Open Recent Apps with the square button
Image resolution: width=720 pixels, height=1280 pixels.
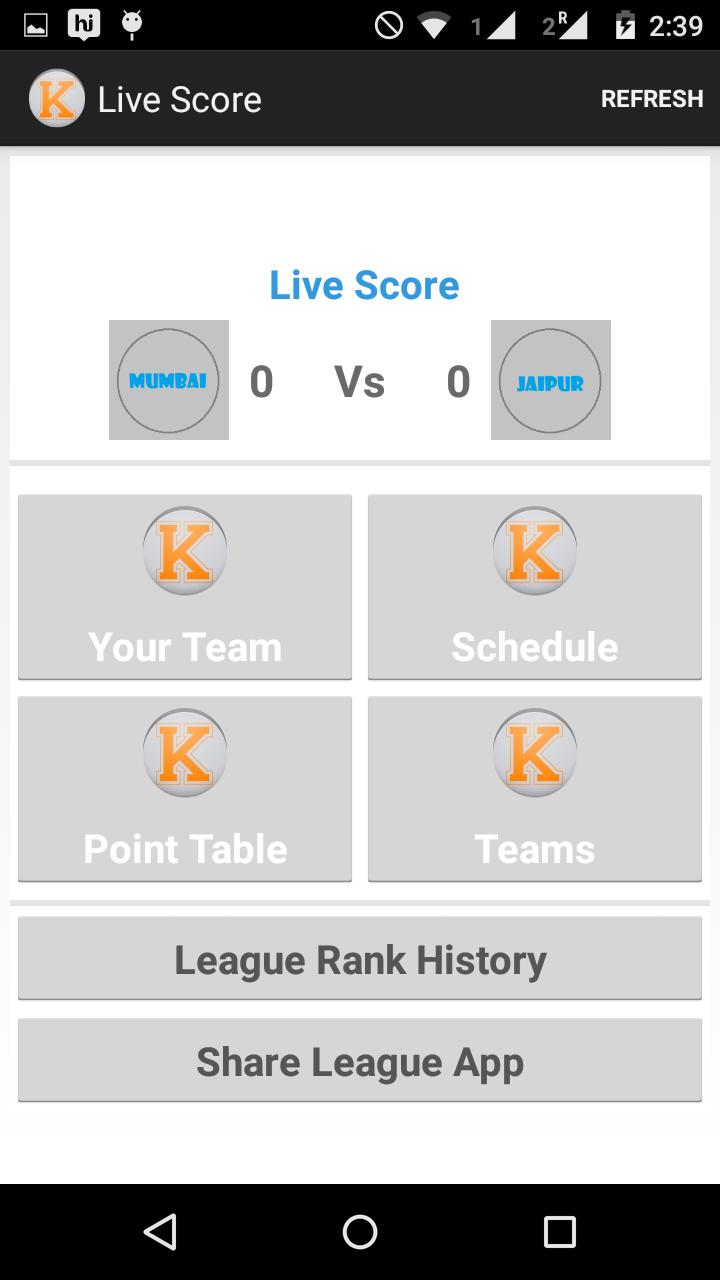558,1234
